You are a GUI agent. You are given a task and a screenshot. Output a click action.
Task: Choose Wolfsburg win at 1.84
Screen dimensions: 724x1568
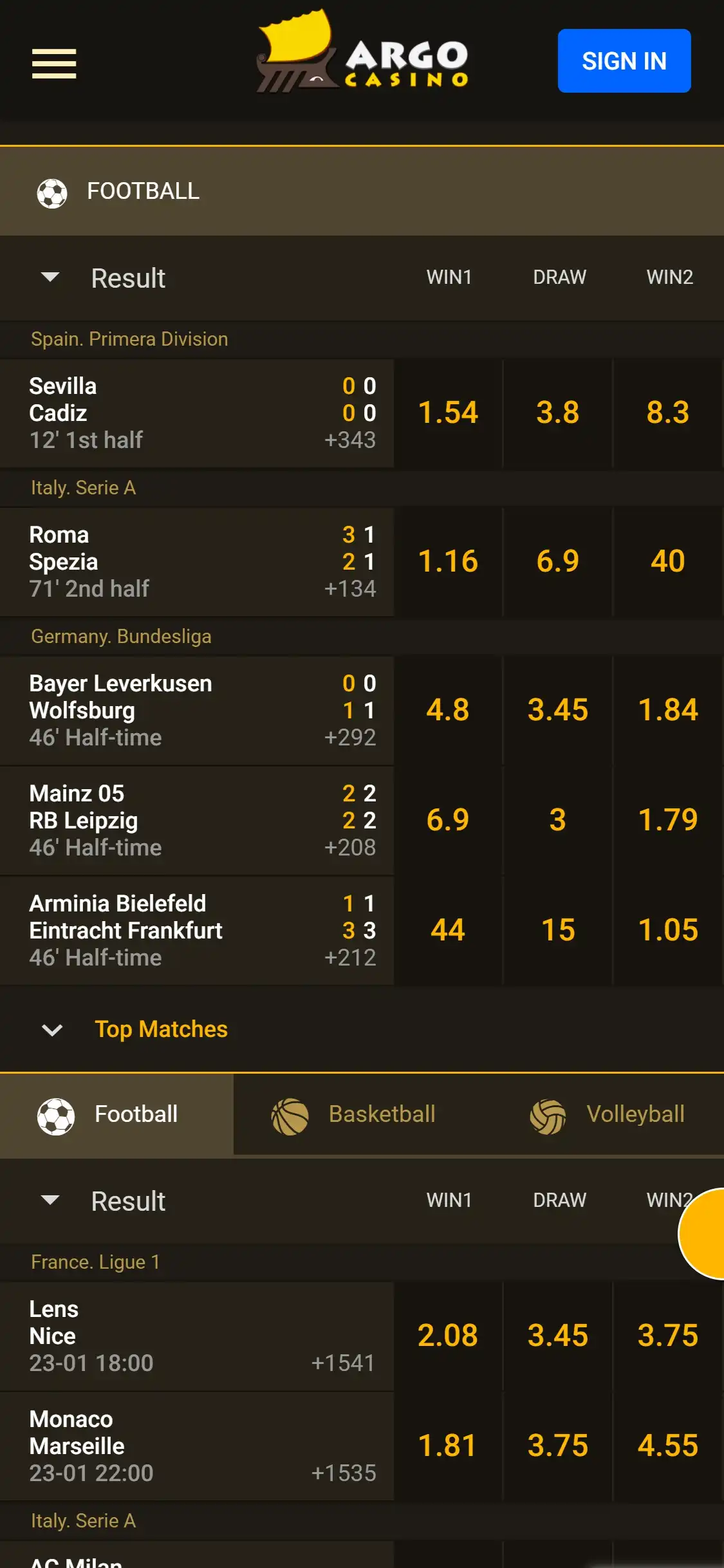(668, 710)
